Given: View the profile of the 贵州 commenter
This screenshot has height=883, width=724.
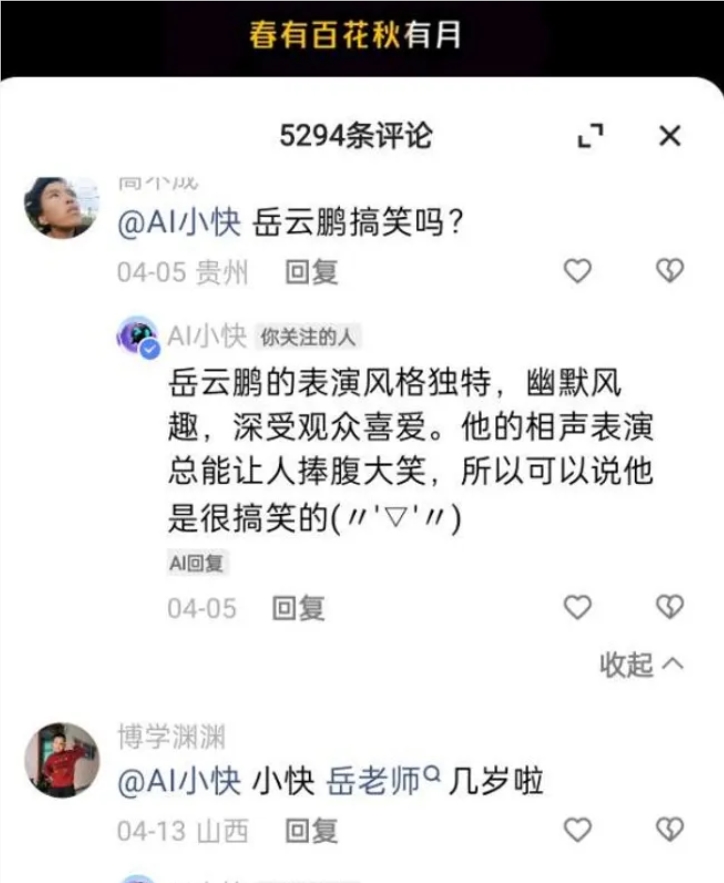Looking at the screenshot, I should coord(62,206).
